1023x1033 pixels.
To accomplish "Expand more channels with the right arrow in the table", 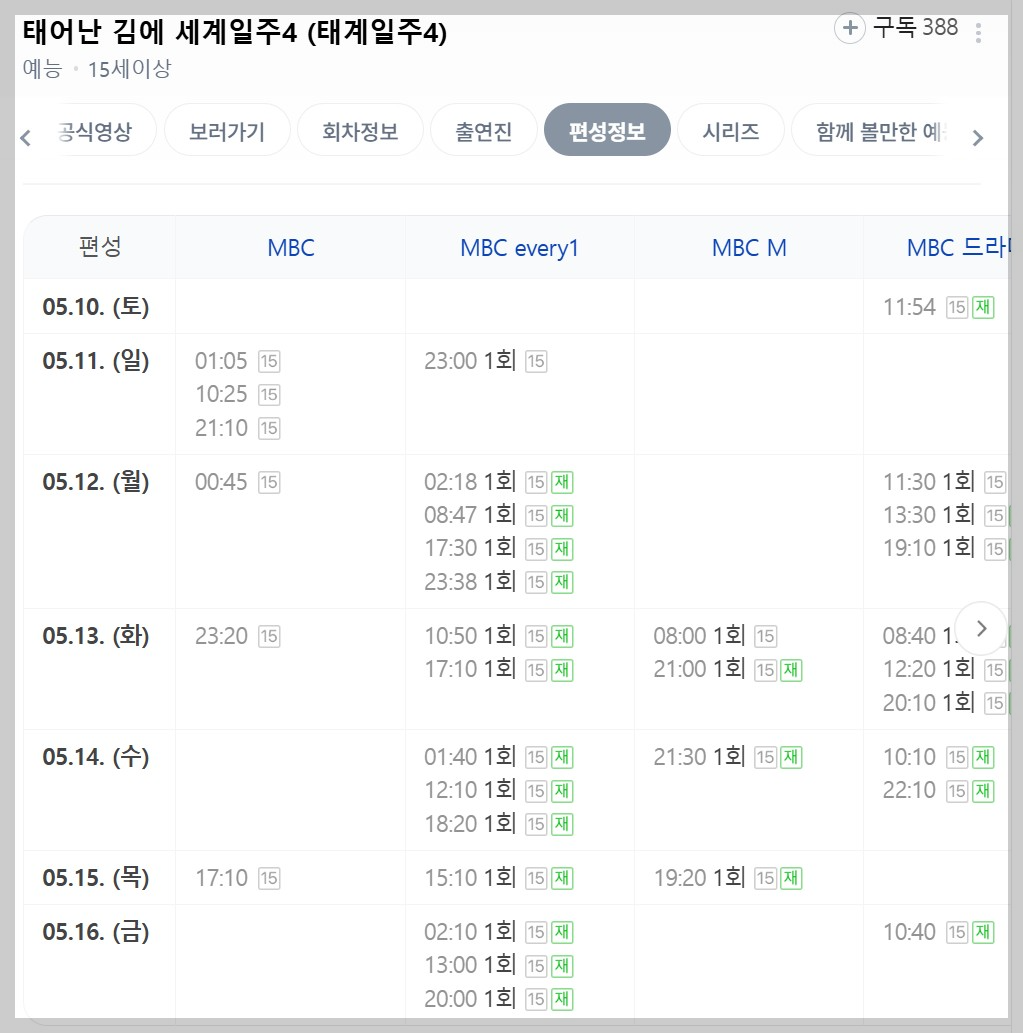I will [981, 628].
